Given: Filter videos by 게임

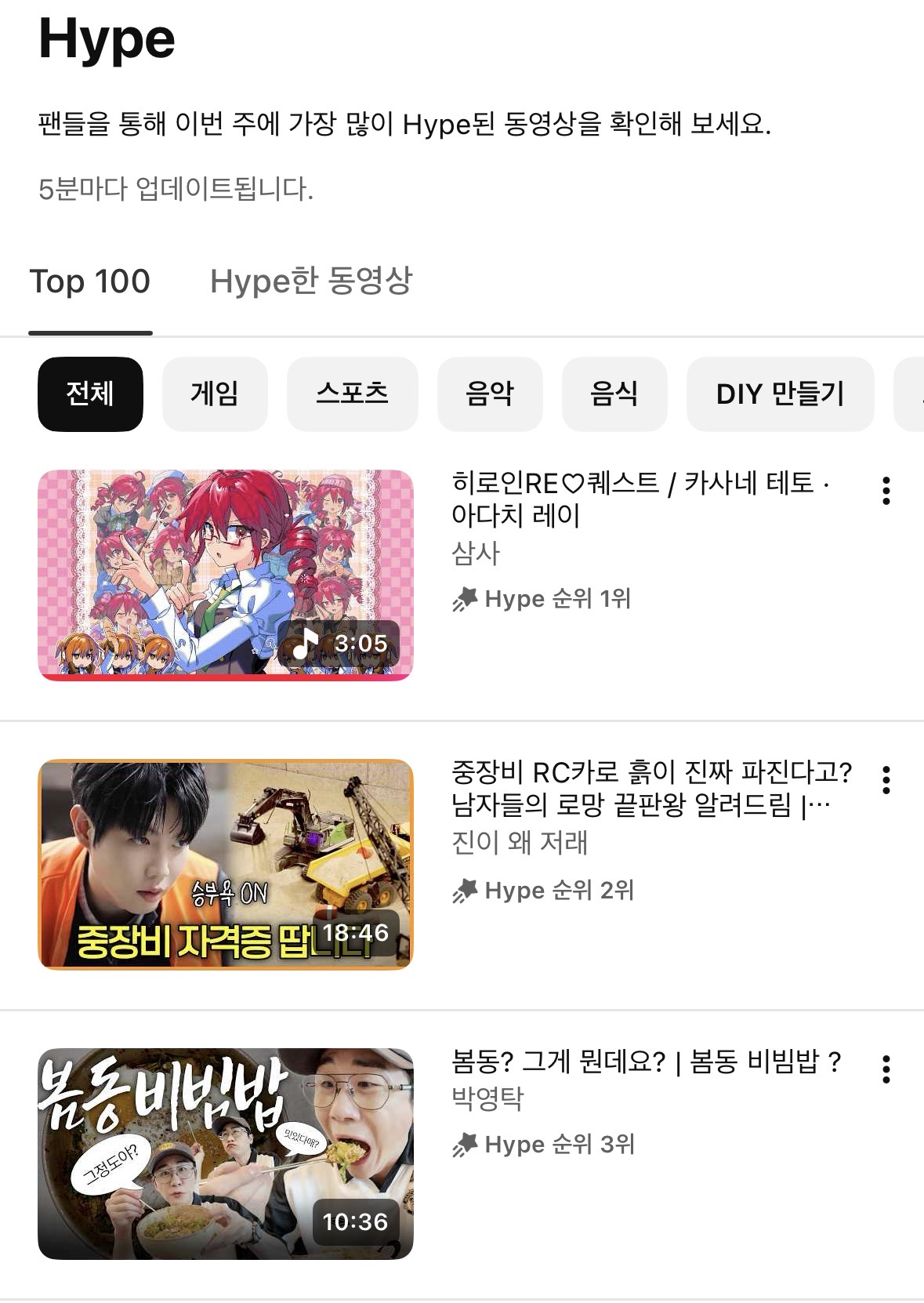Looking at the screenshot, I should 215,394.
